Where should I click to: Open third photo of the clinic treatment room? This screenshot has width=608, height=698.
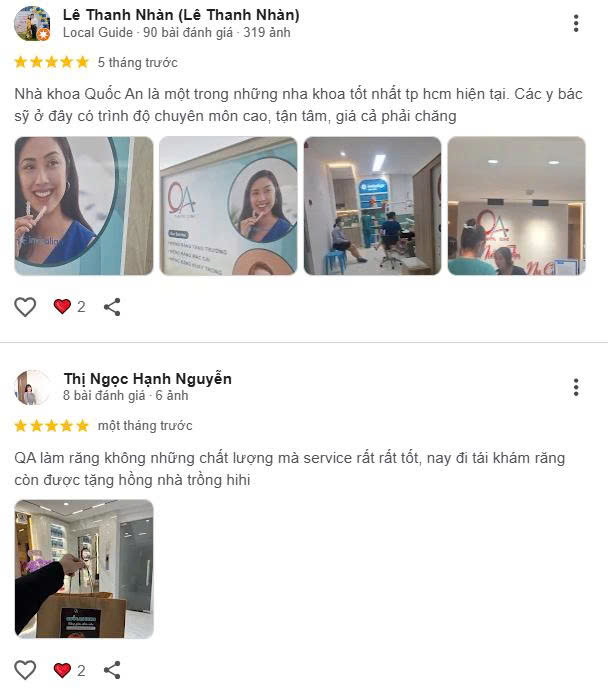pyautogui.click(x=372, y=206)
